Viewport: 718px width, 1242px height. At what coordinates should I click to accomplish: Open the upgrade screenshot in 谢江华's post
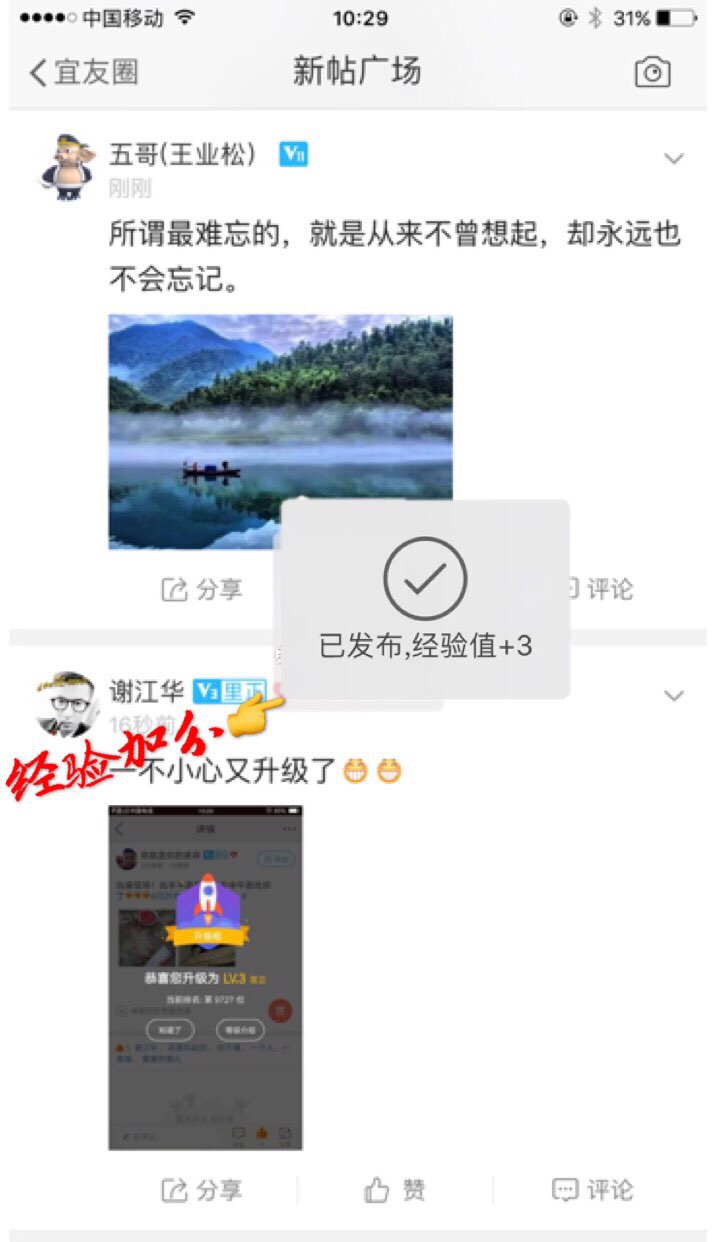pyautogui.click(x=205, y=977)
